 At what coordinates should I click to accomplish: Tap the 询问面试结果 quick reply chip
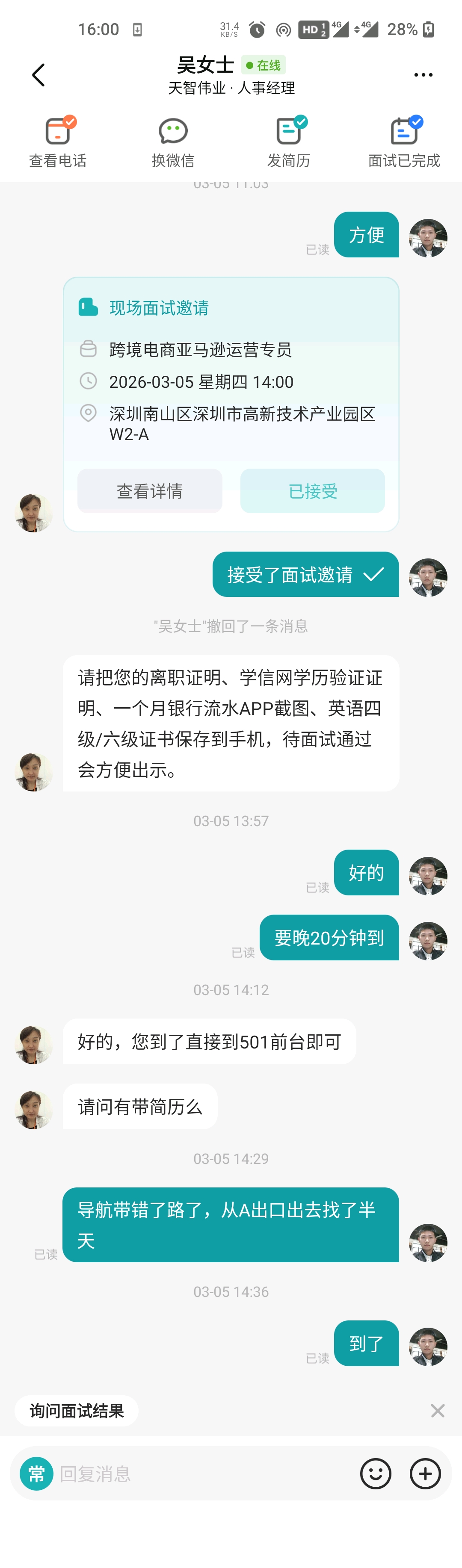[77, 1410]
